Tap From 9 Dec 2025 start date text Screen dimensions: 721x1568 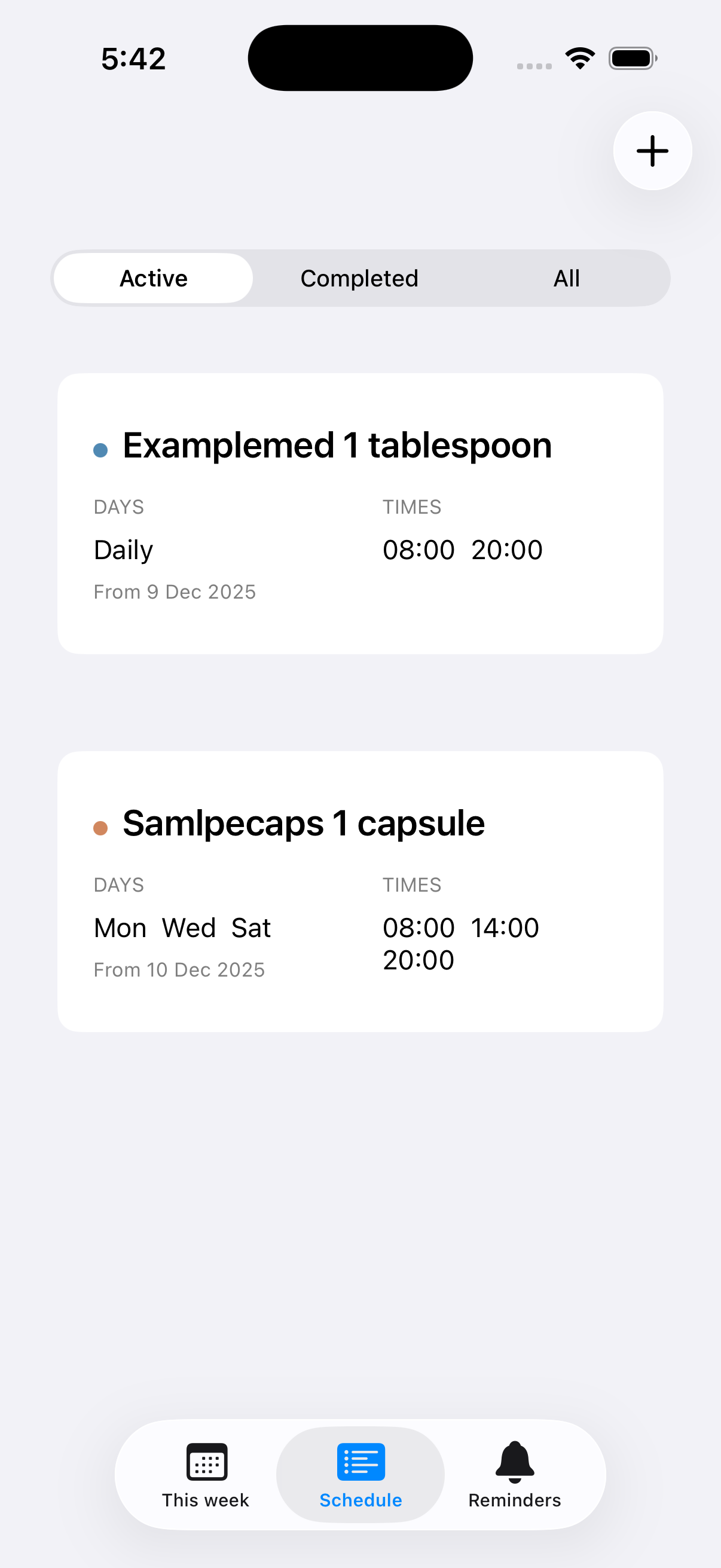175,591
